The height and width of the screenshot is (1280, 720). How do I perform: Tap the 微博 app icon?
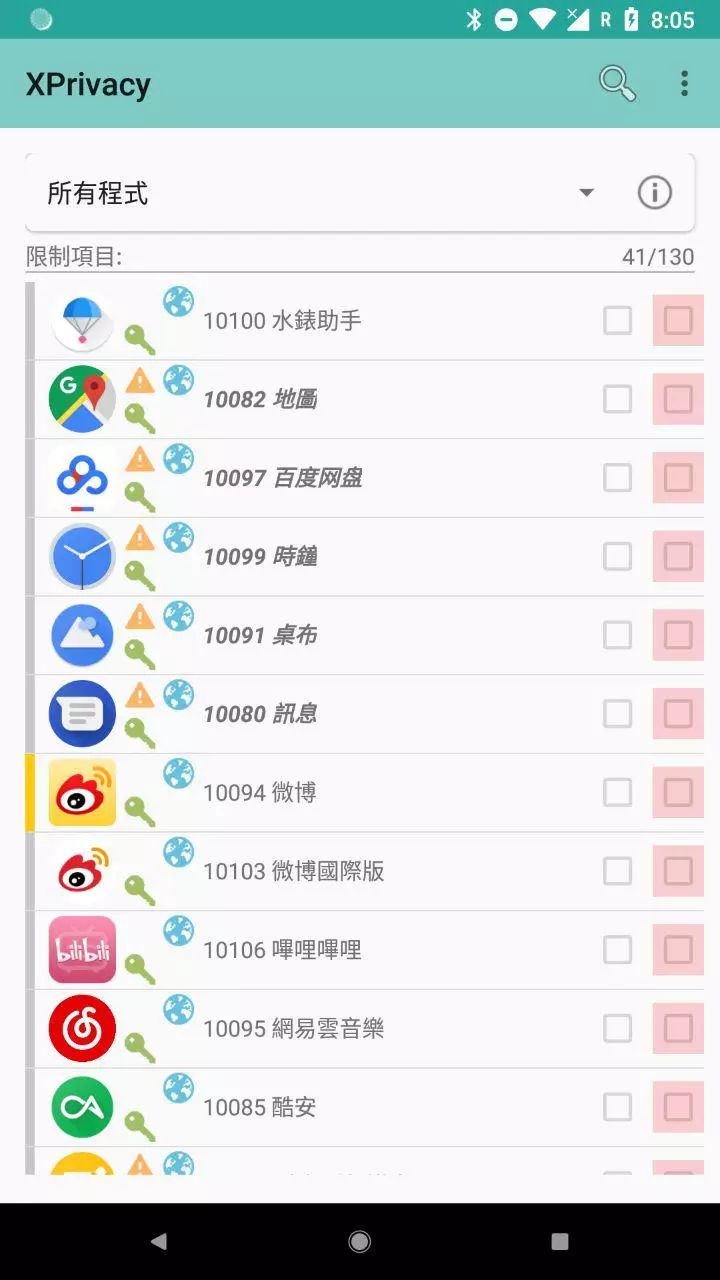(82, 793)
